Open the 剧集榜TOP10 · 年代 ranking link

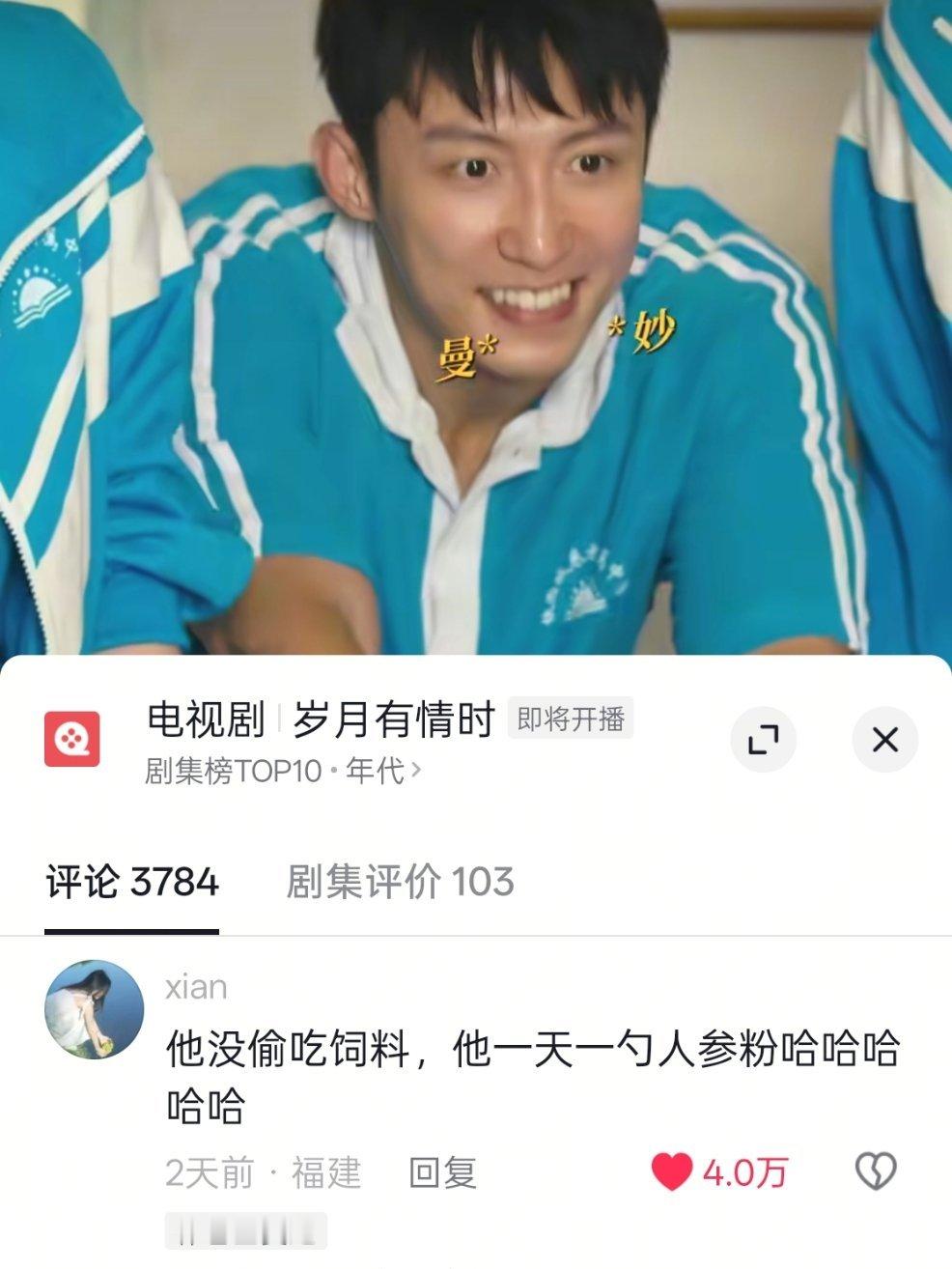(261, 770)
